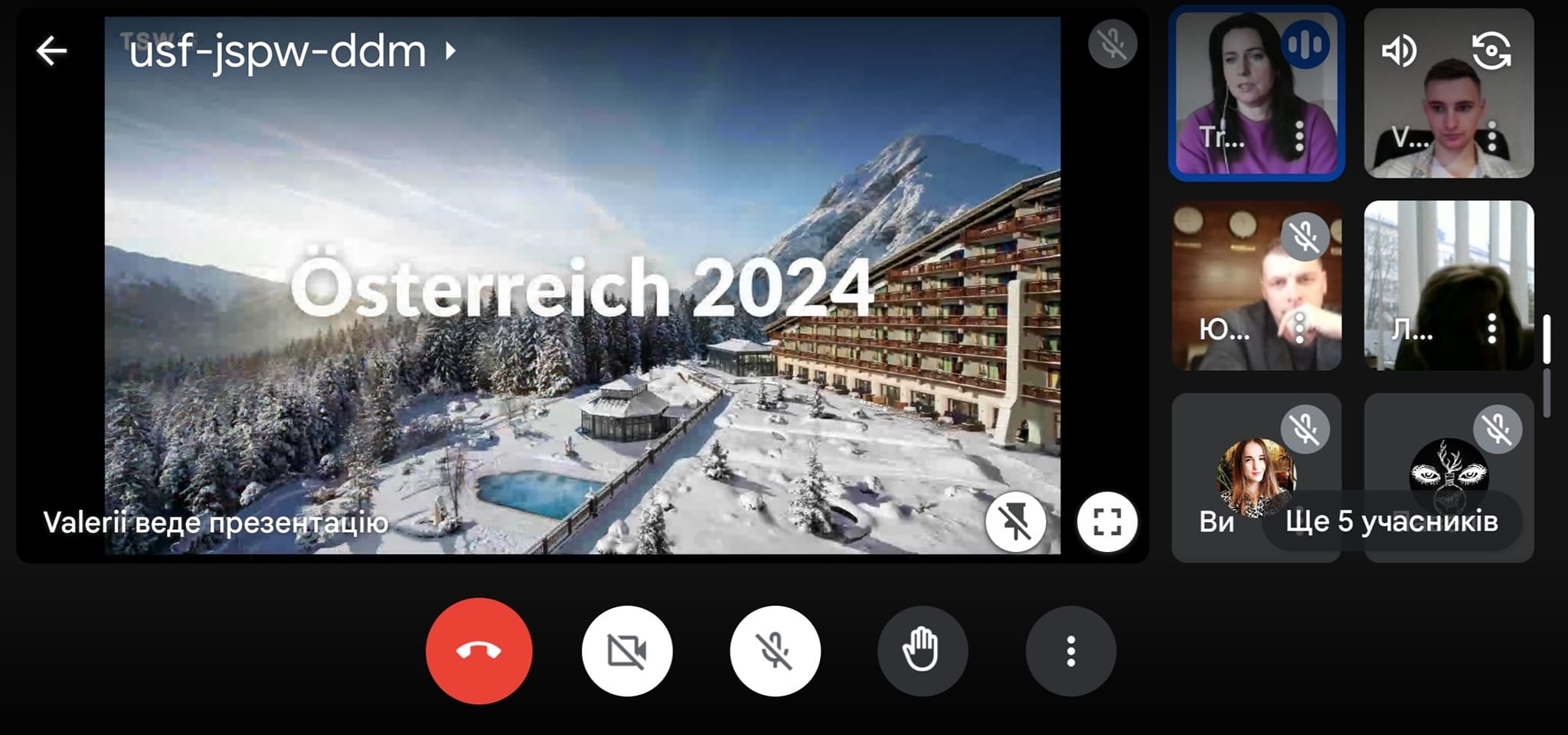Unpin the presentation
This screenshot has width=1568, height=735.
(x=1015, y=522)
